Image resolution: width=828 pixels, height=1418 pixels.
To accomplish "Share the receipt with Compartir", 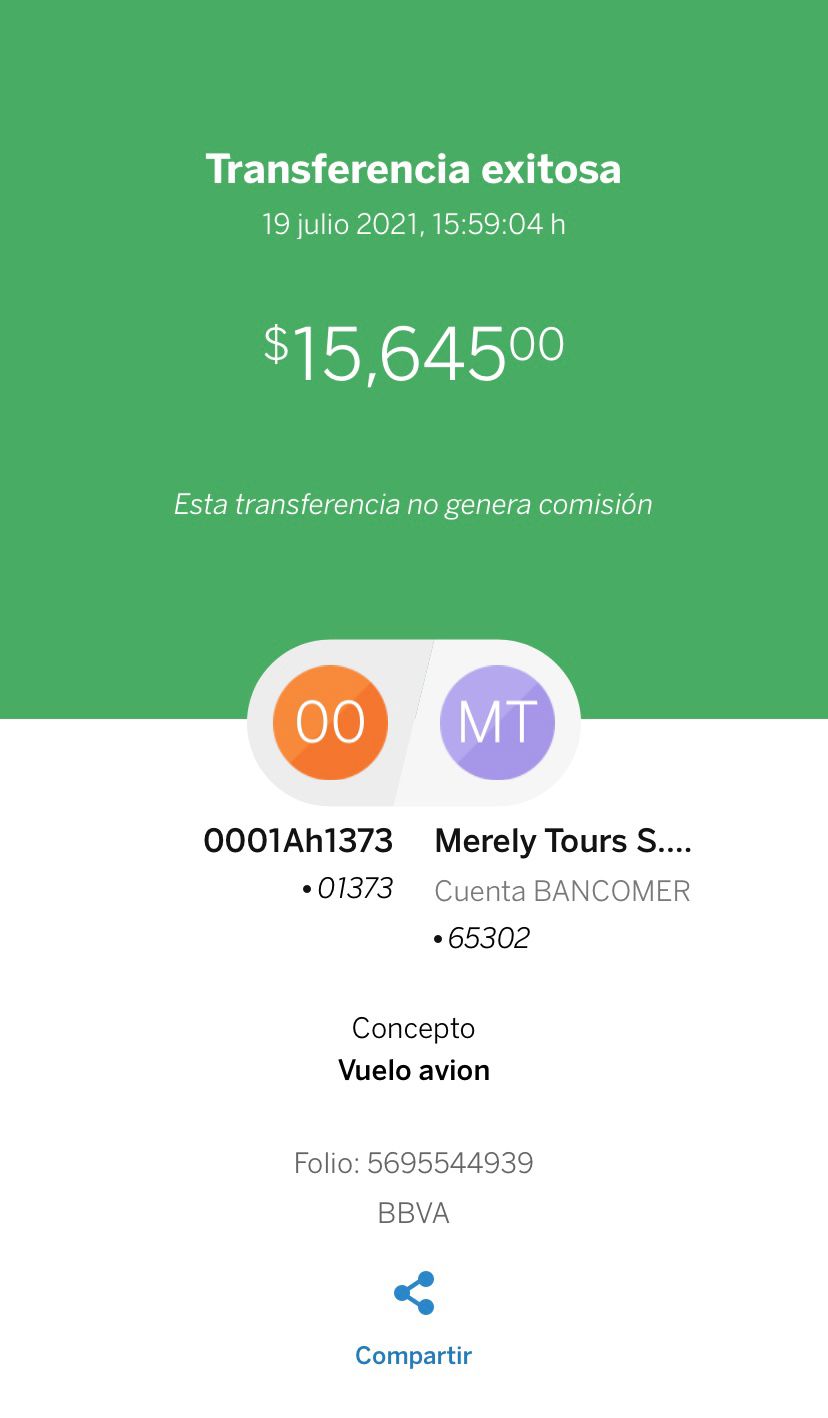I will coord(413,1318).
